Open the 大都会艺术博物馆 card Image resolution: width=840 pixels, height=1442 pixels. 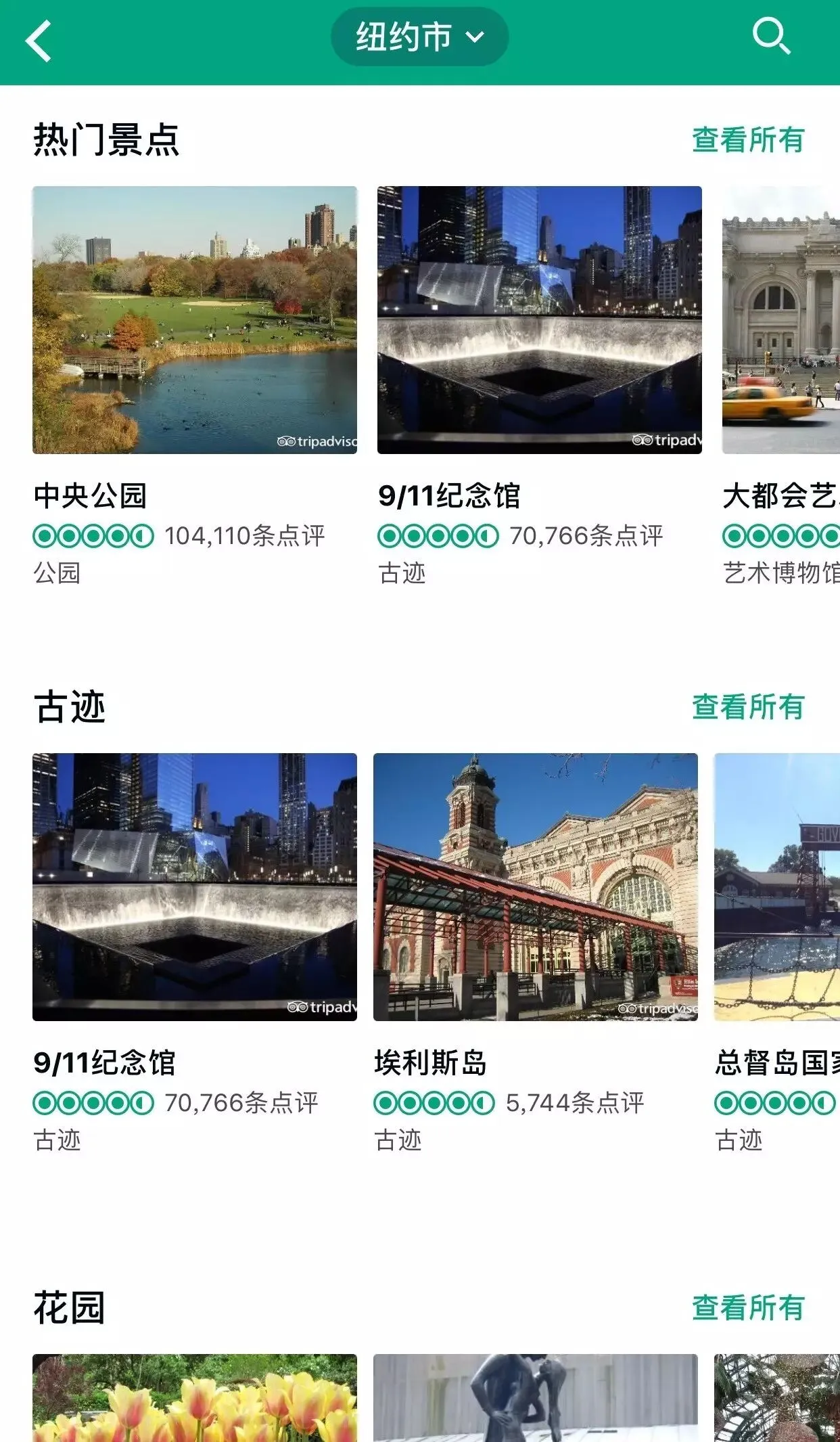click(x=780, y=320)
